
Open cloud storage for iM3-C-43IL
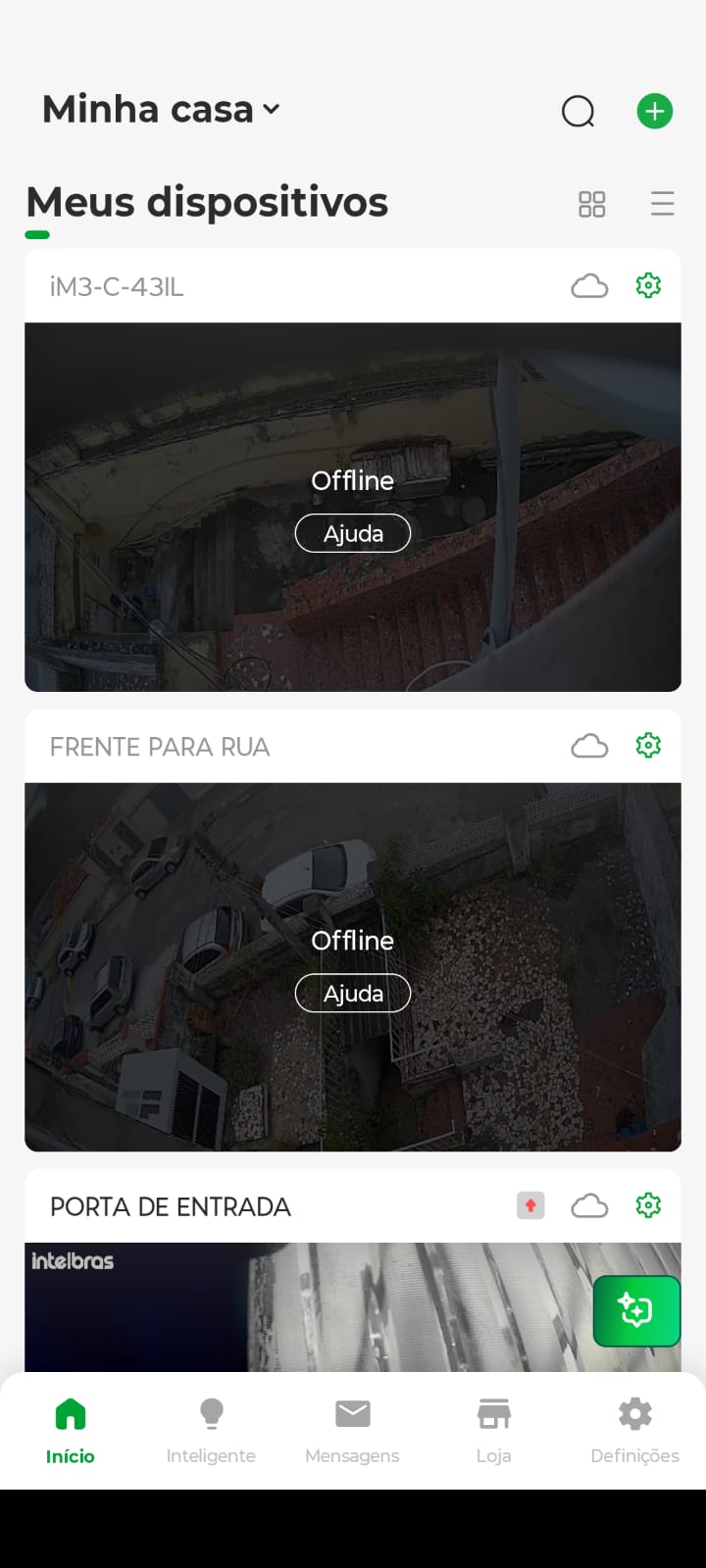(589, 286)
